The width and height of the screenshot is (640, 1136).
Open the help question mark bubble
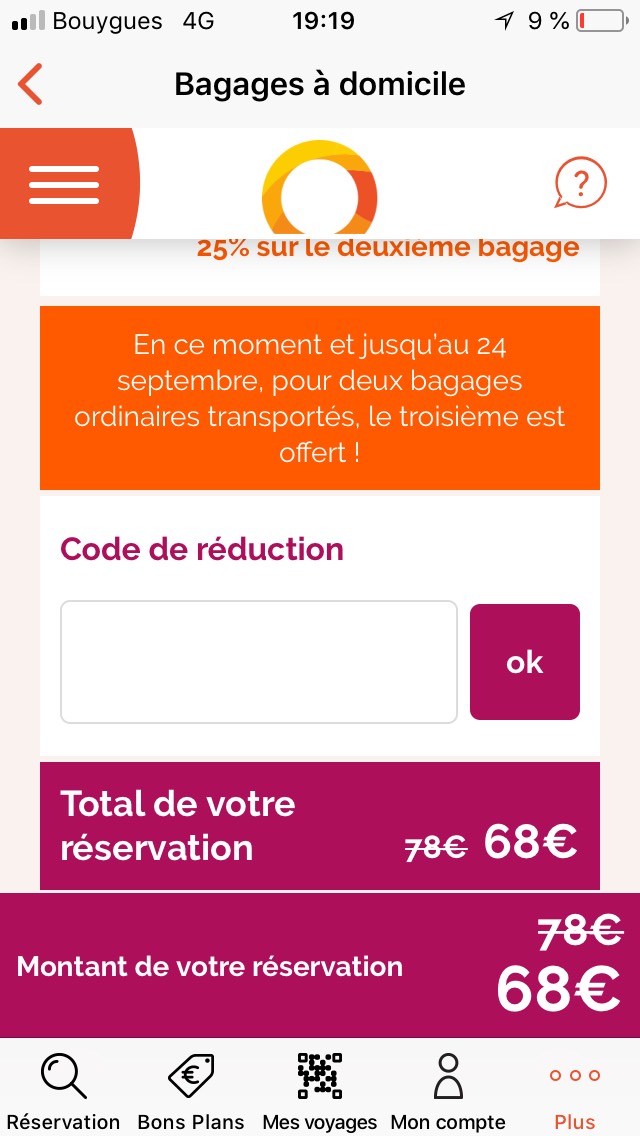pos(580,183)
